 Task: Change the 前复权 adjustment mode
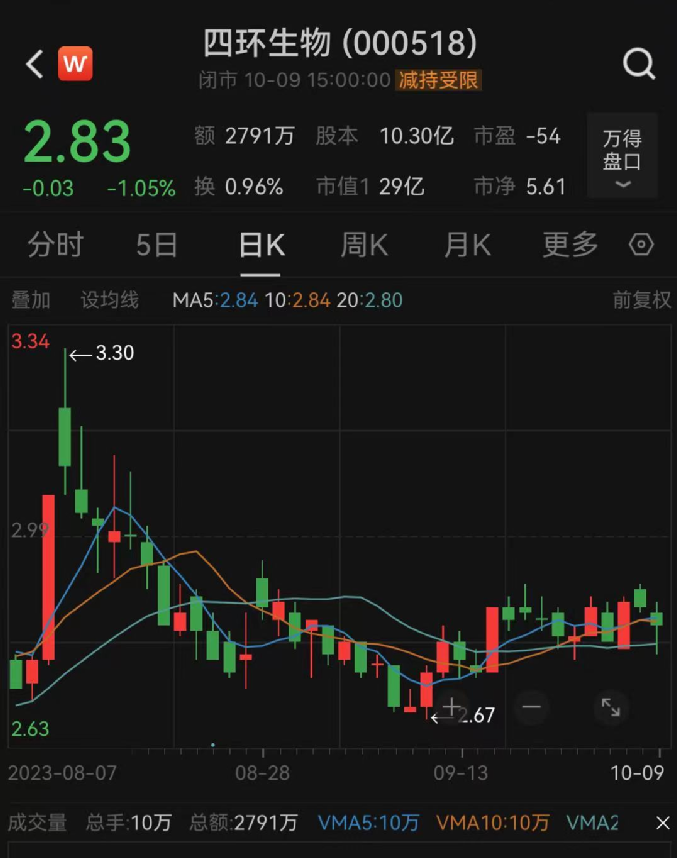click(641, 300)
